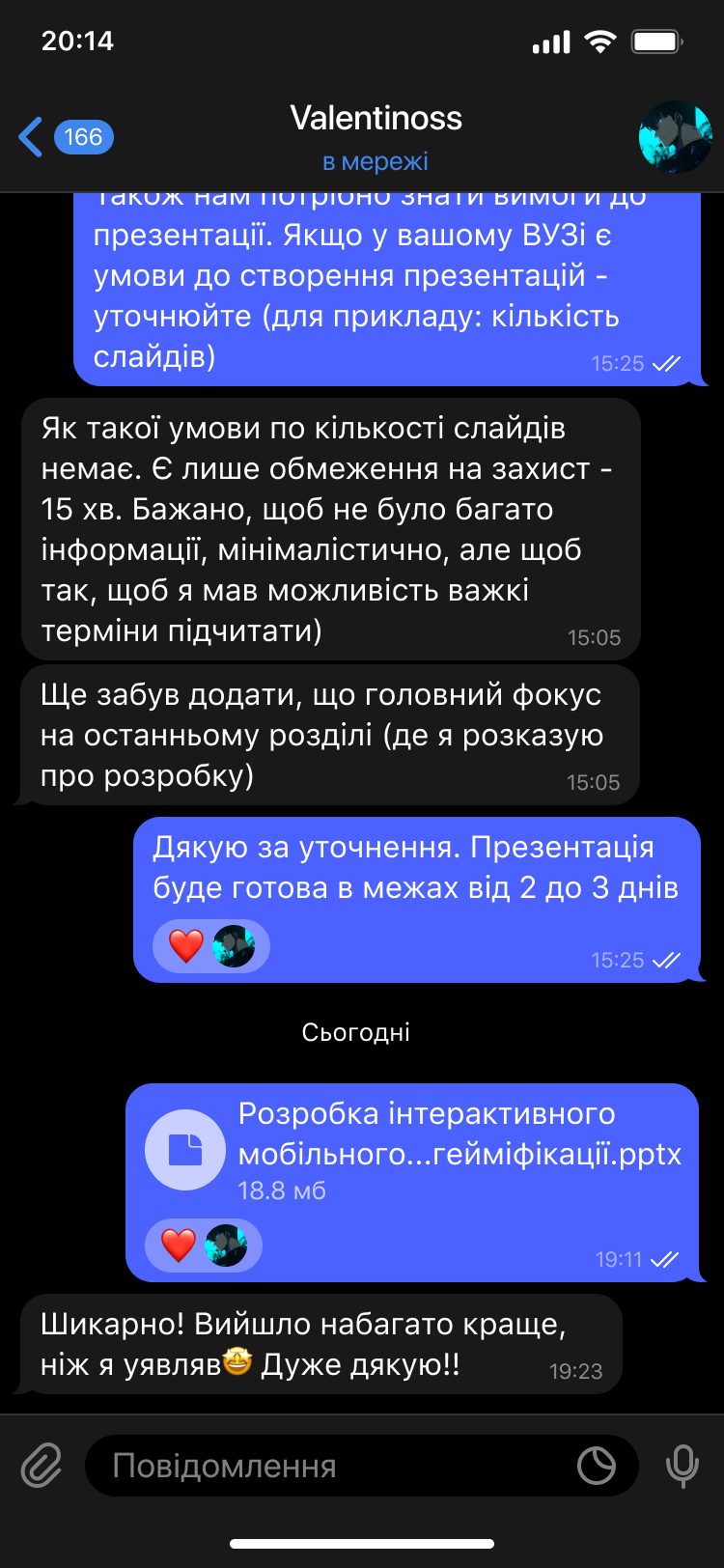Attach a file with the paperclip icon
This screenshot has width=724, height=1568.
[42, 1467]
